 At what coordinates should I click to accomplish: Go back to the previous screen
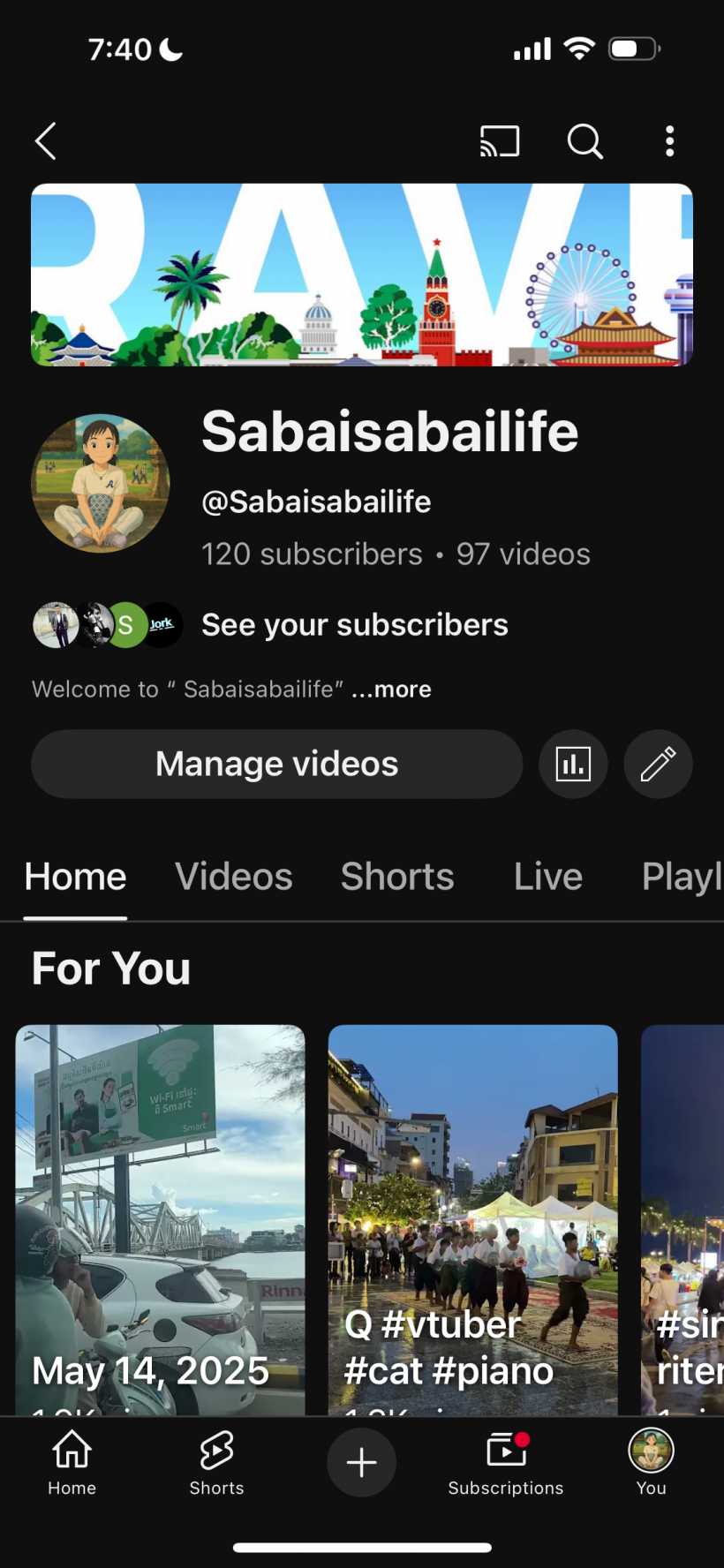click(x=46, y=141)
